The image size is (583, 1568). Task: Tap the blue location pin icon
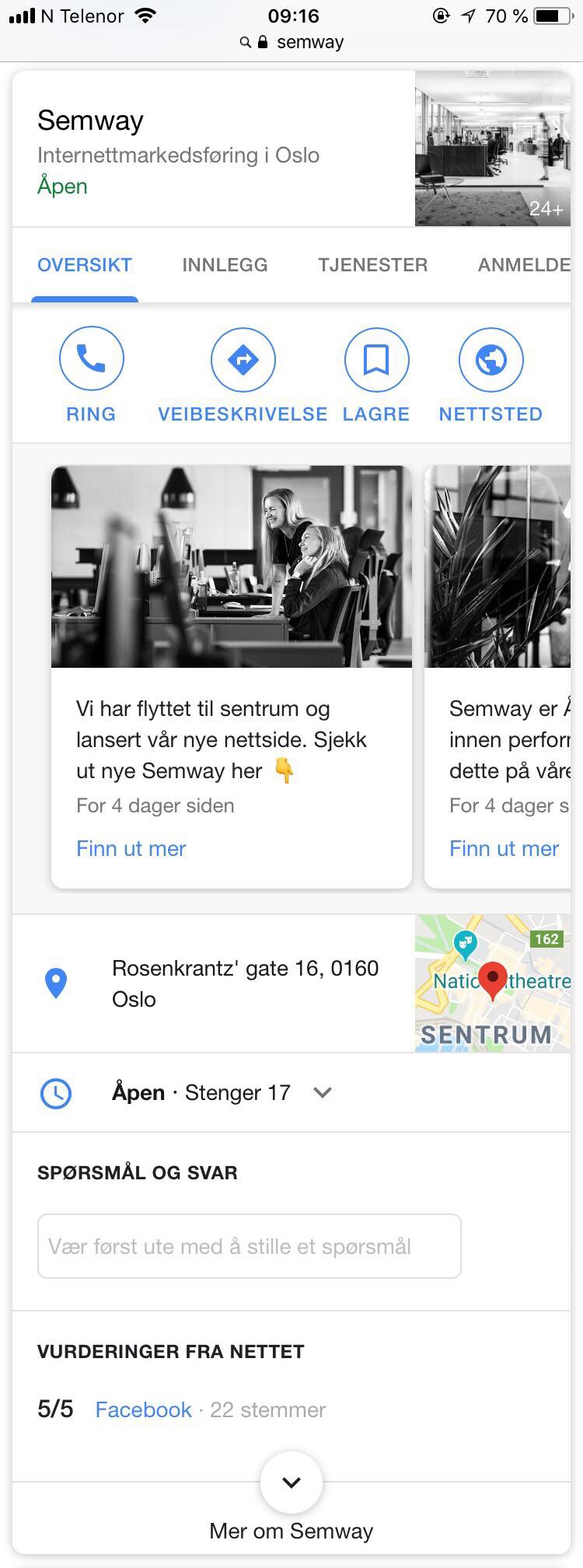[56, 982]
